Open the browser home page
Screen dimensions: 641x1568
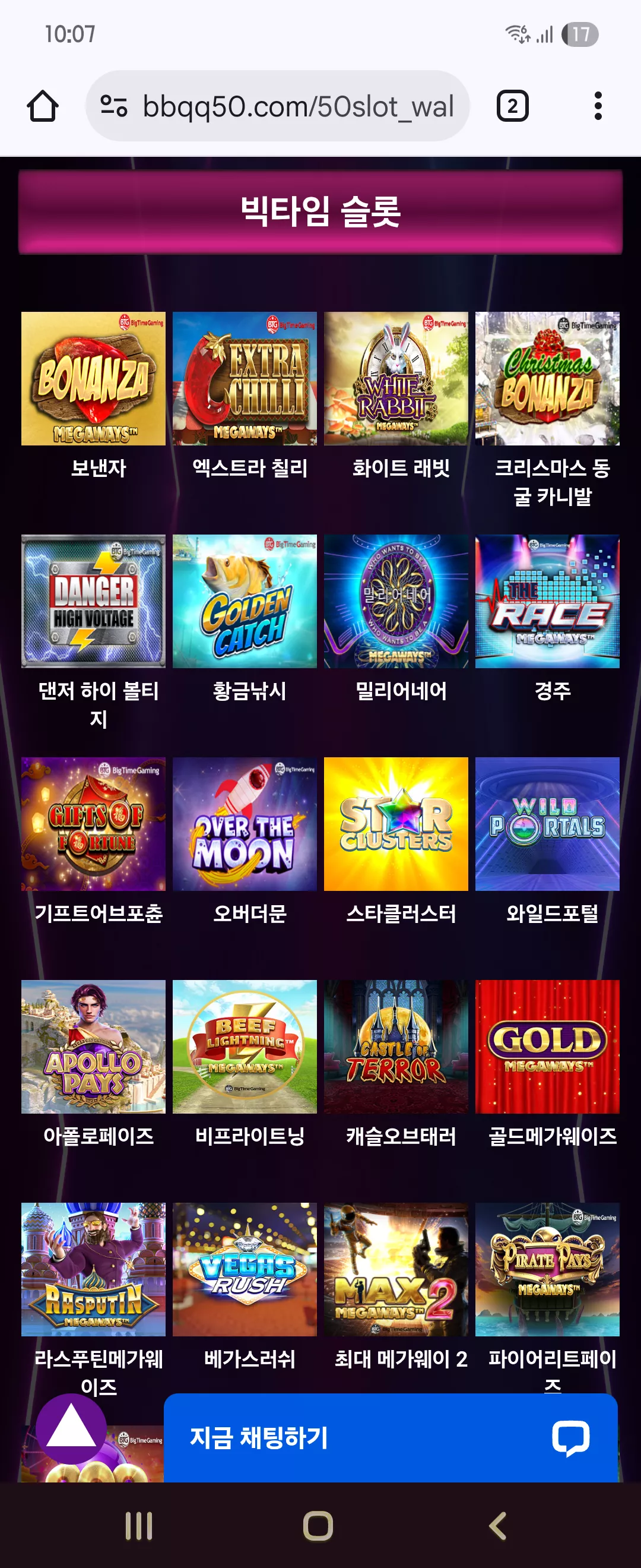pyautogui.click(x=43, y=106)
